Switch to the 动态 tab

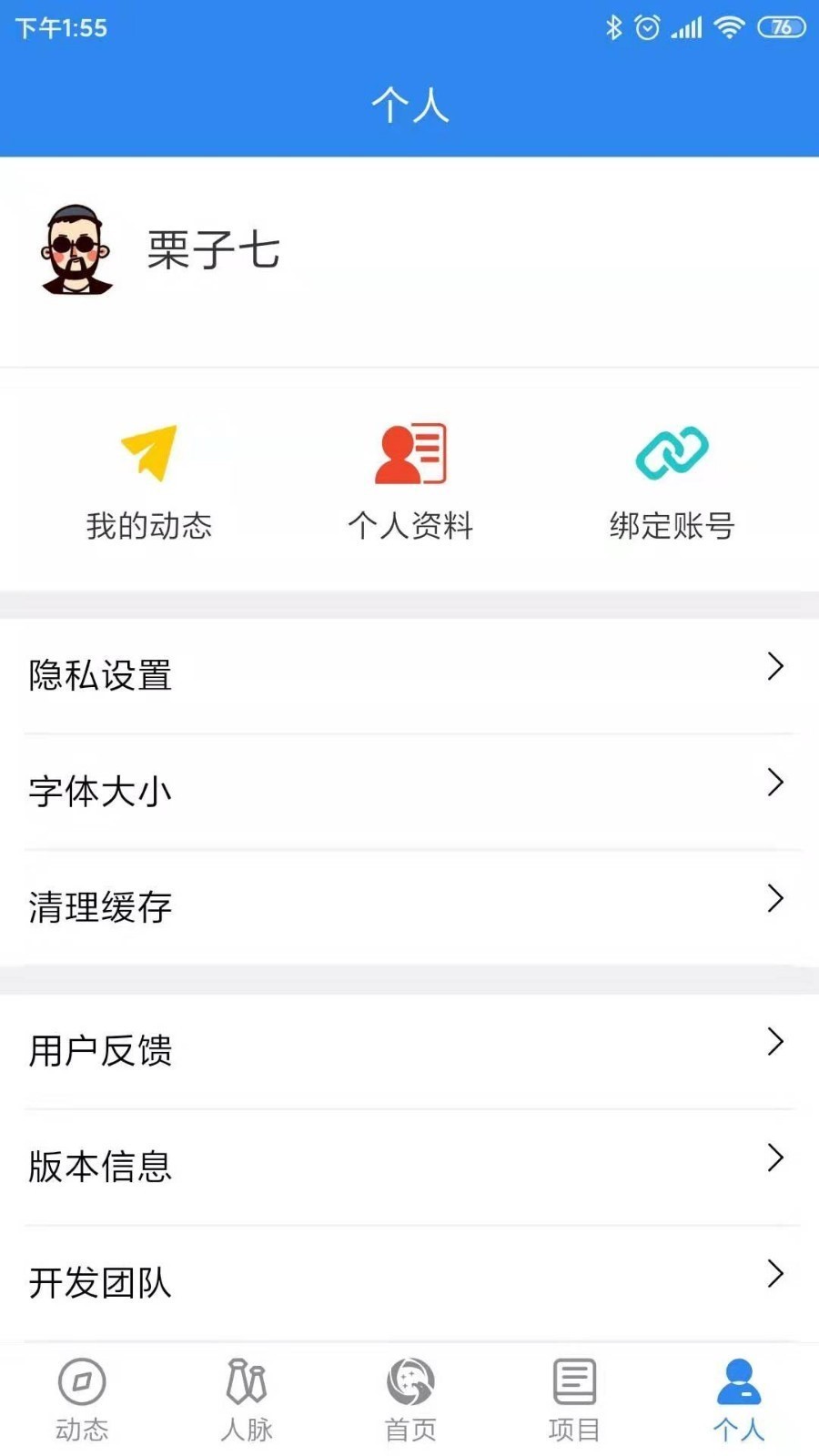(82, 1400)
